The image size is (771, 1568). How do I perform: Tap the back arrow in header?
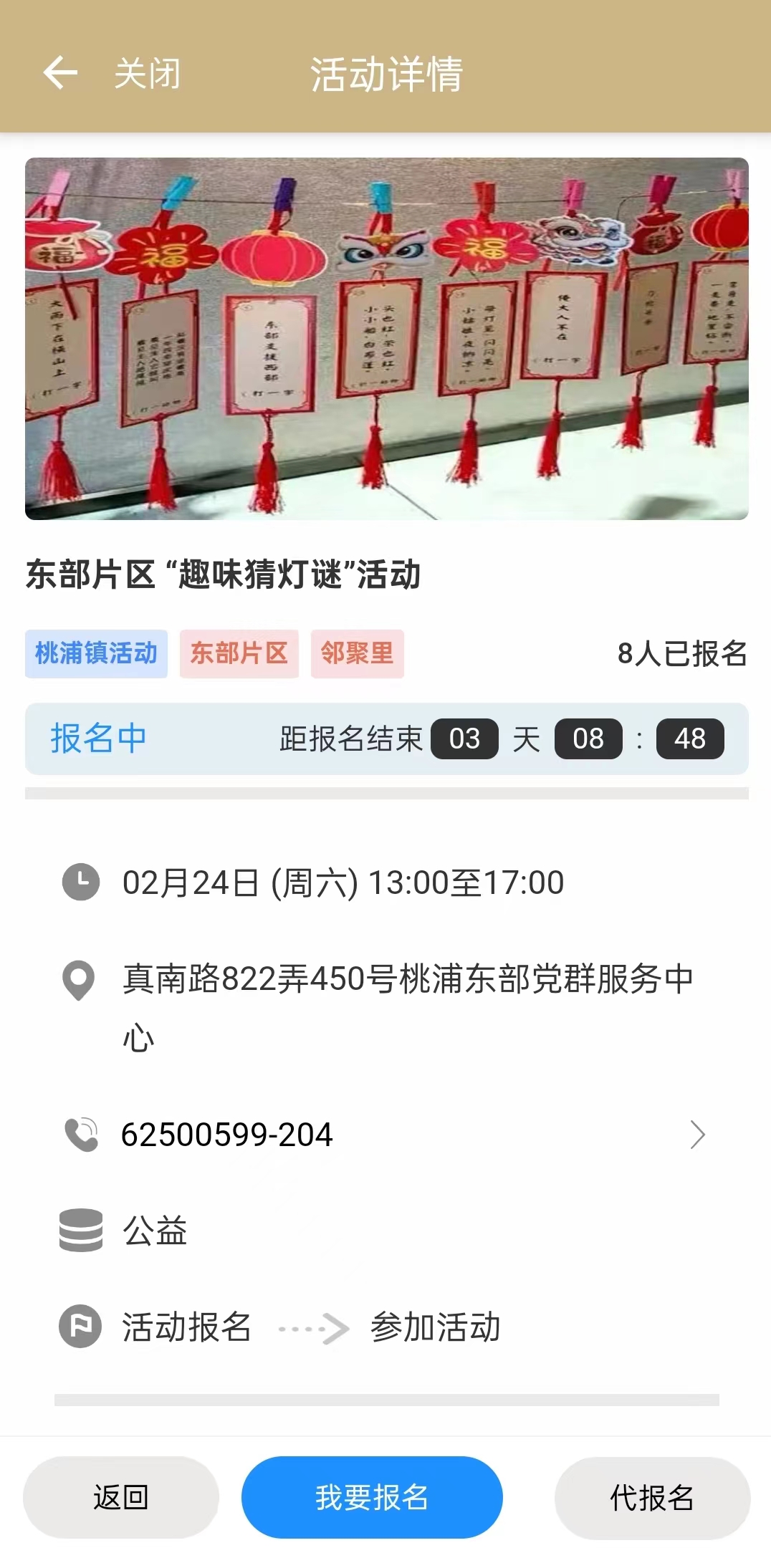click(x=60, y=73)
